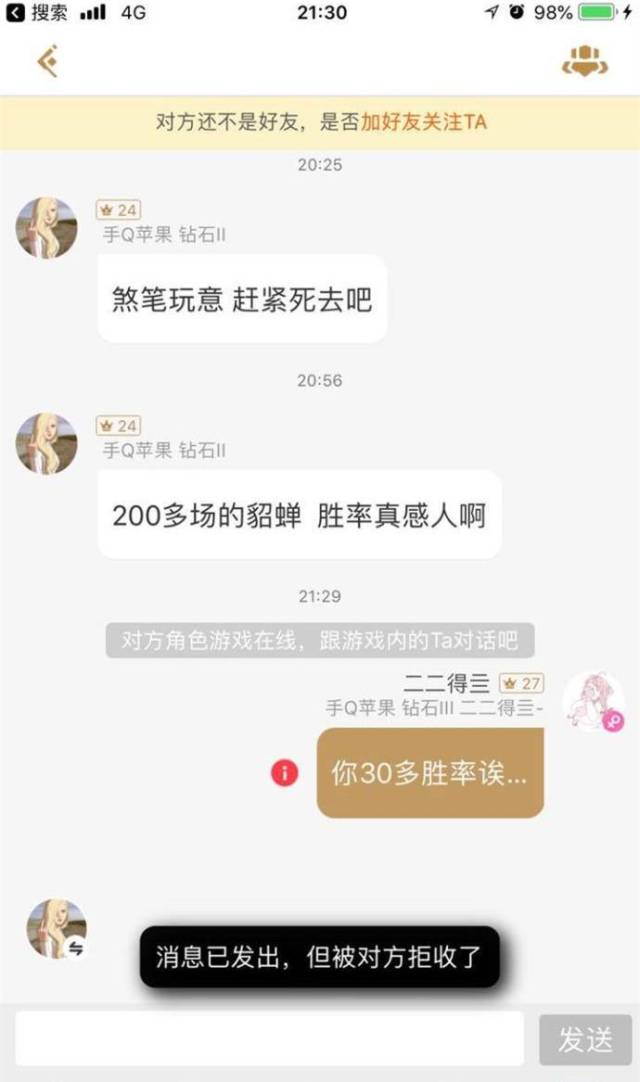640x1082 pixels.
Task: Tap the red failed-message error icon
Action: pos(285,773)
